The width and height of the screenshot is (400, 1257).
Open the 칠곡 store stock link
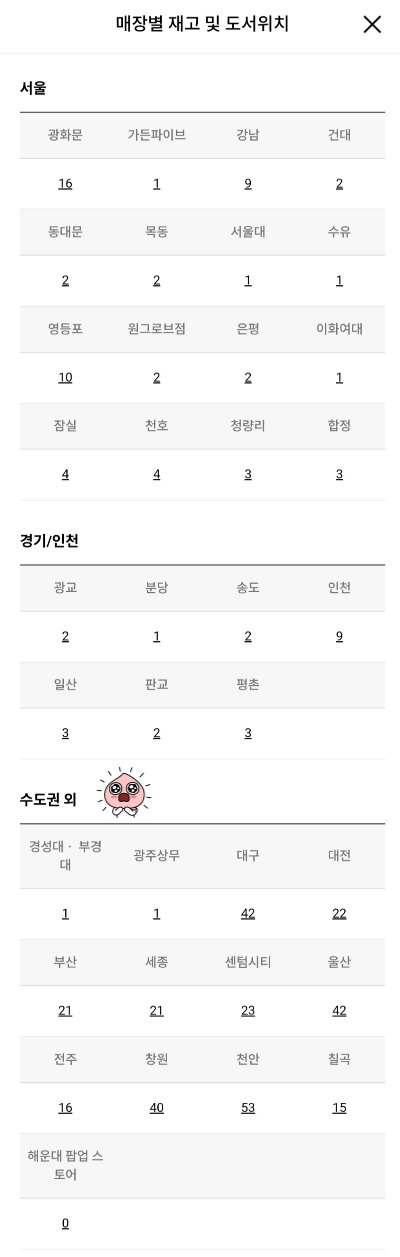[339, 1108]
